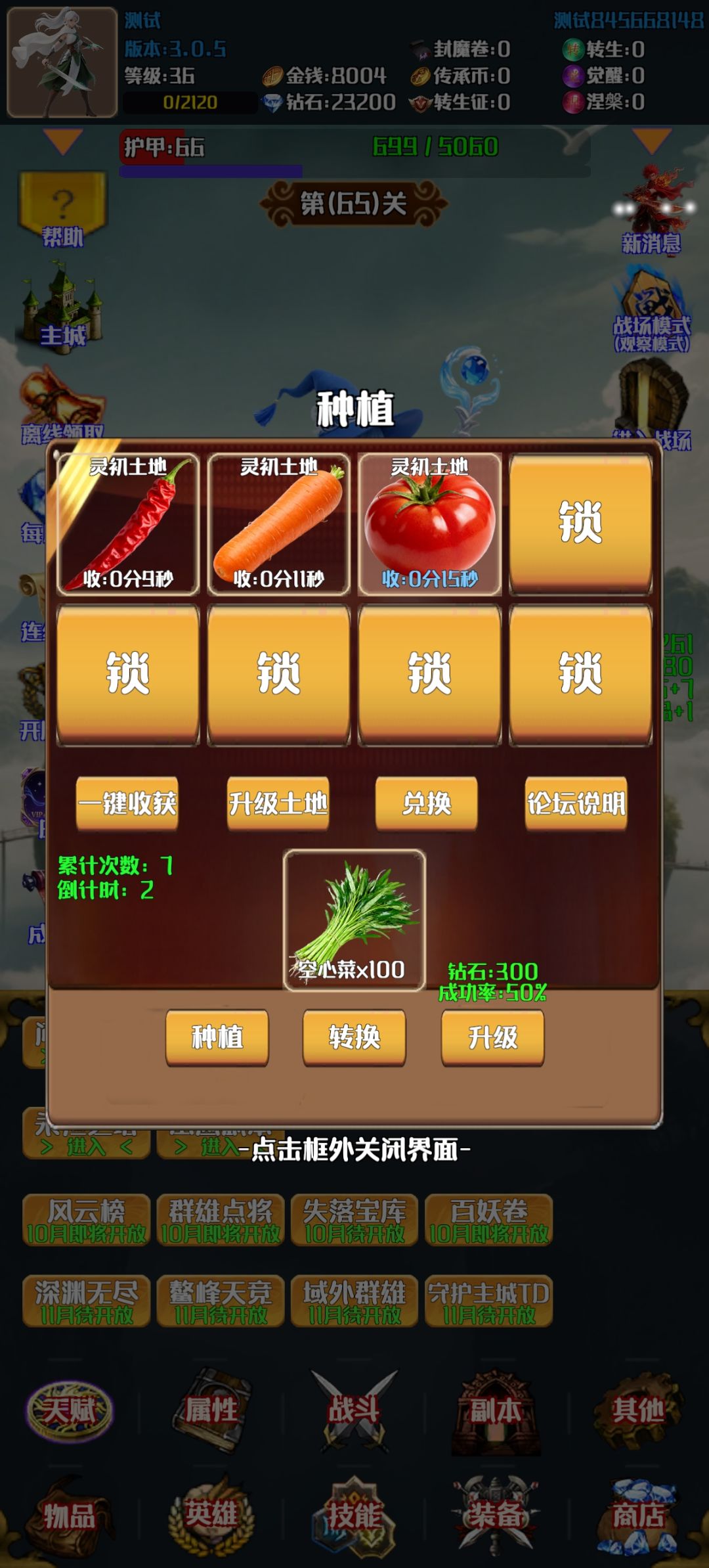Click the 主城 castle icon
The image size is (709, 1568).
coord(63,309)
